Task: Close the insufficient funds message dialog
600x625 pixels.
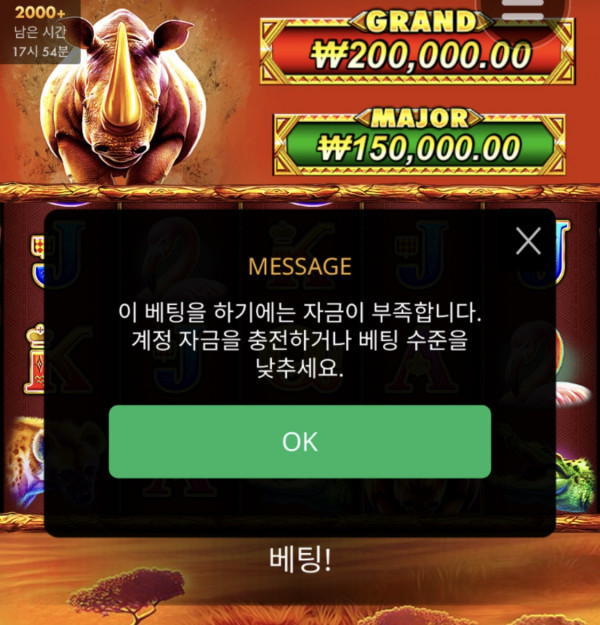Action: [x=528, y=241]
